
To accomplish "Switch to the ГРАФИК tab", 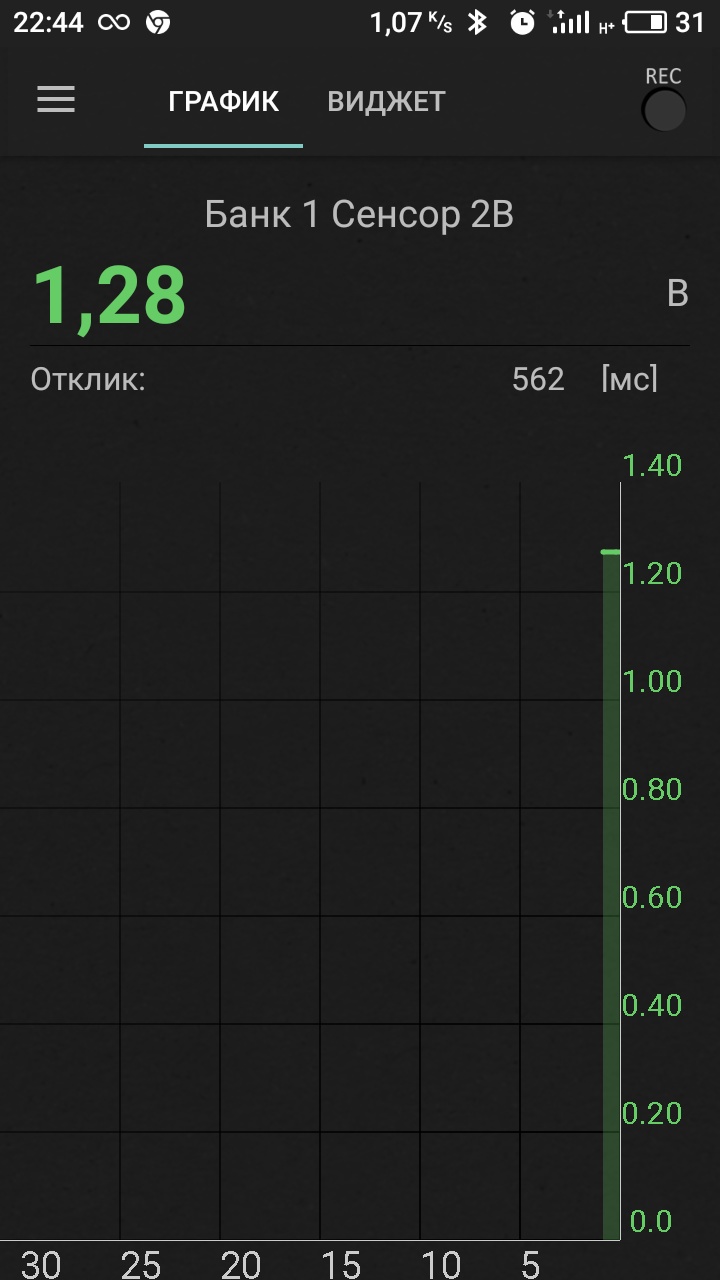I will 223,102.
